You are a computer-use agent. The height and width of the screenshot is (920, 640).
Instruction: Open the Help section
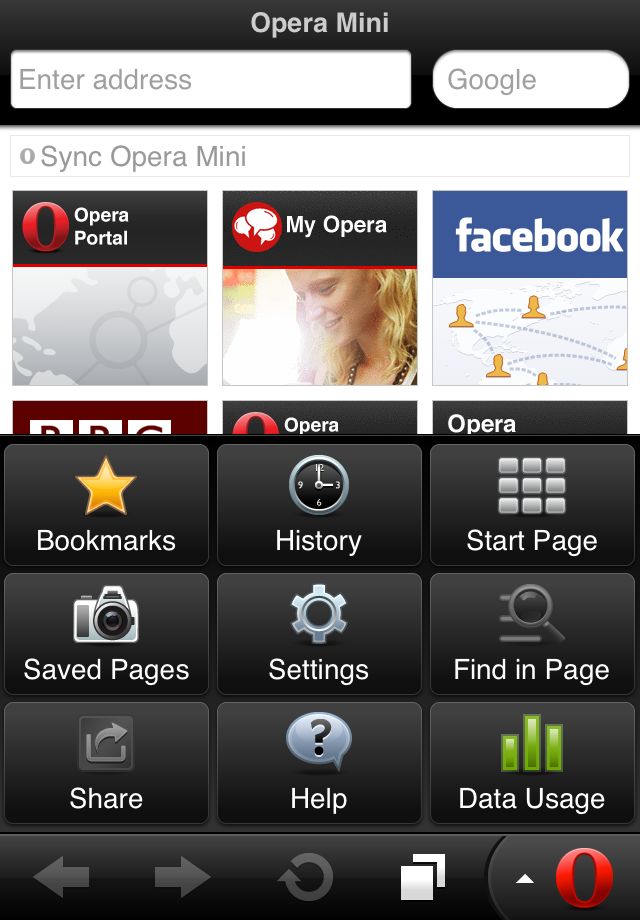[319, 763]
